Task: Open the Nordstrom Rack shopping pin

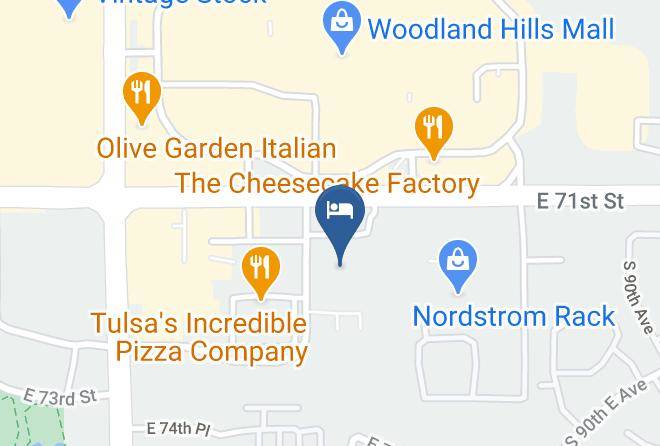Action: pos(458,266)
